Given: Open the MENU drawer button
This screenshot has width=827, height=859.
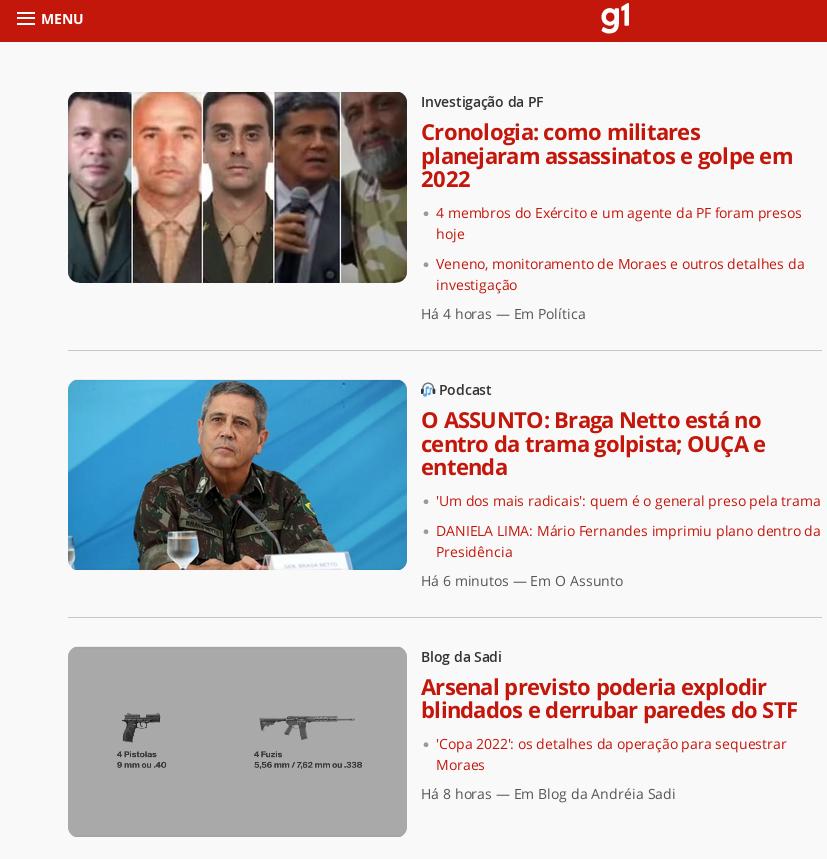Looking at the screenshot, I should (49, 19).
